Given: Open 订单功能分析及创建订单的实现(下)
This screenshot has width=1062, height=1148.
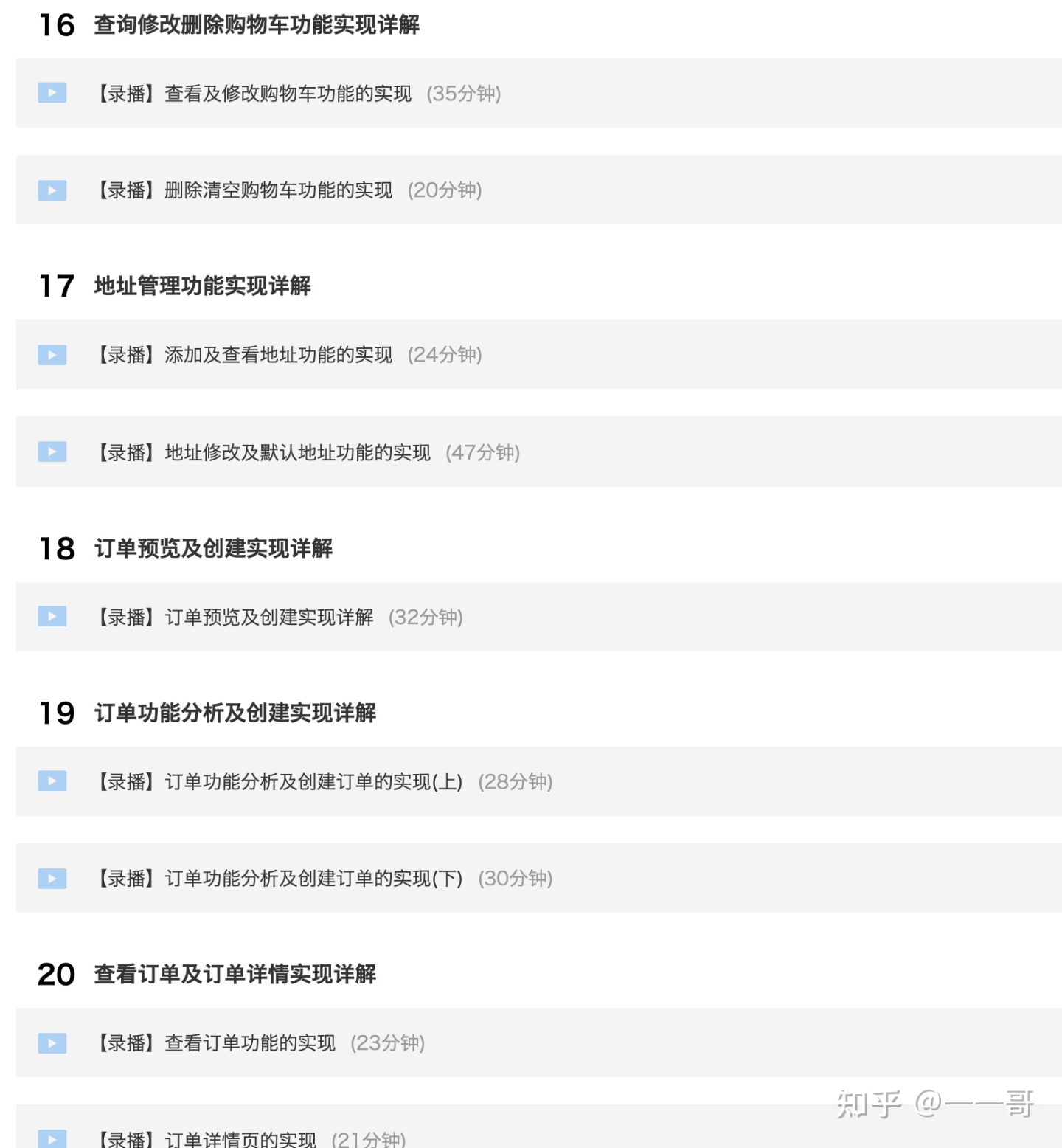Looking at the screenshot, I should point(313,878).
